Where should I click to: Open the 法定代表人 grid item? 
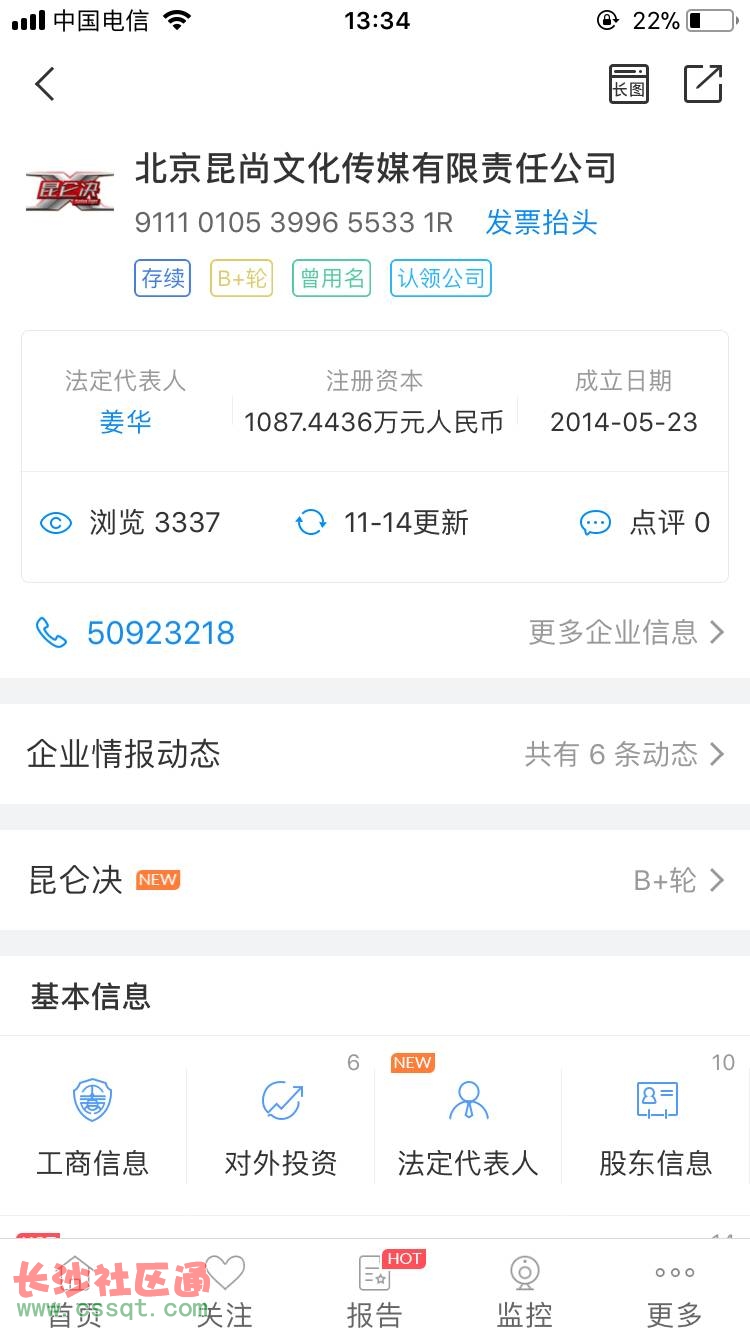tap(468, 1127)
